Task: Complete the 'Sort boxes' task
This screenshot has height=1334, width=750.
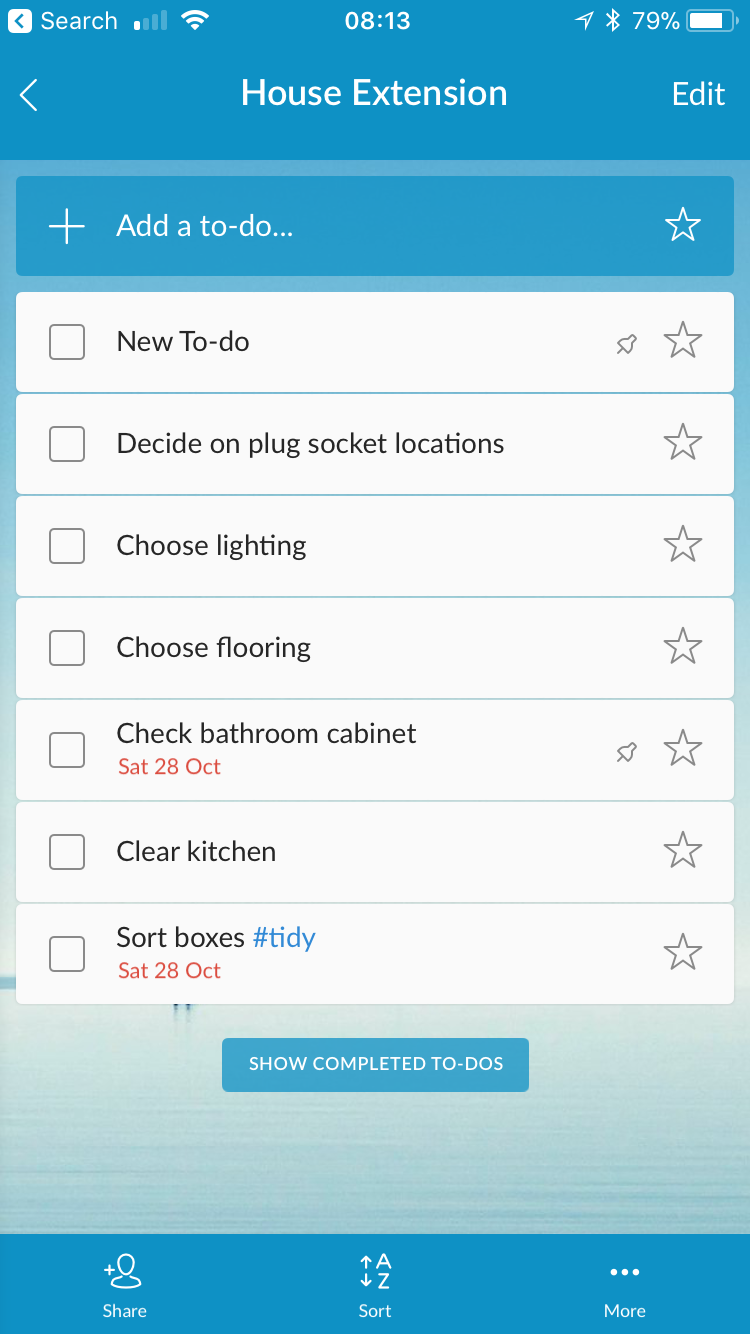Action: click(x=66, y=953)
